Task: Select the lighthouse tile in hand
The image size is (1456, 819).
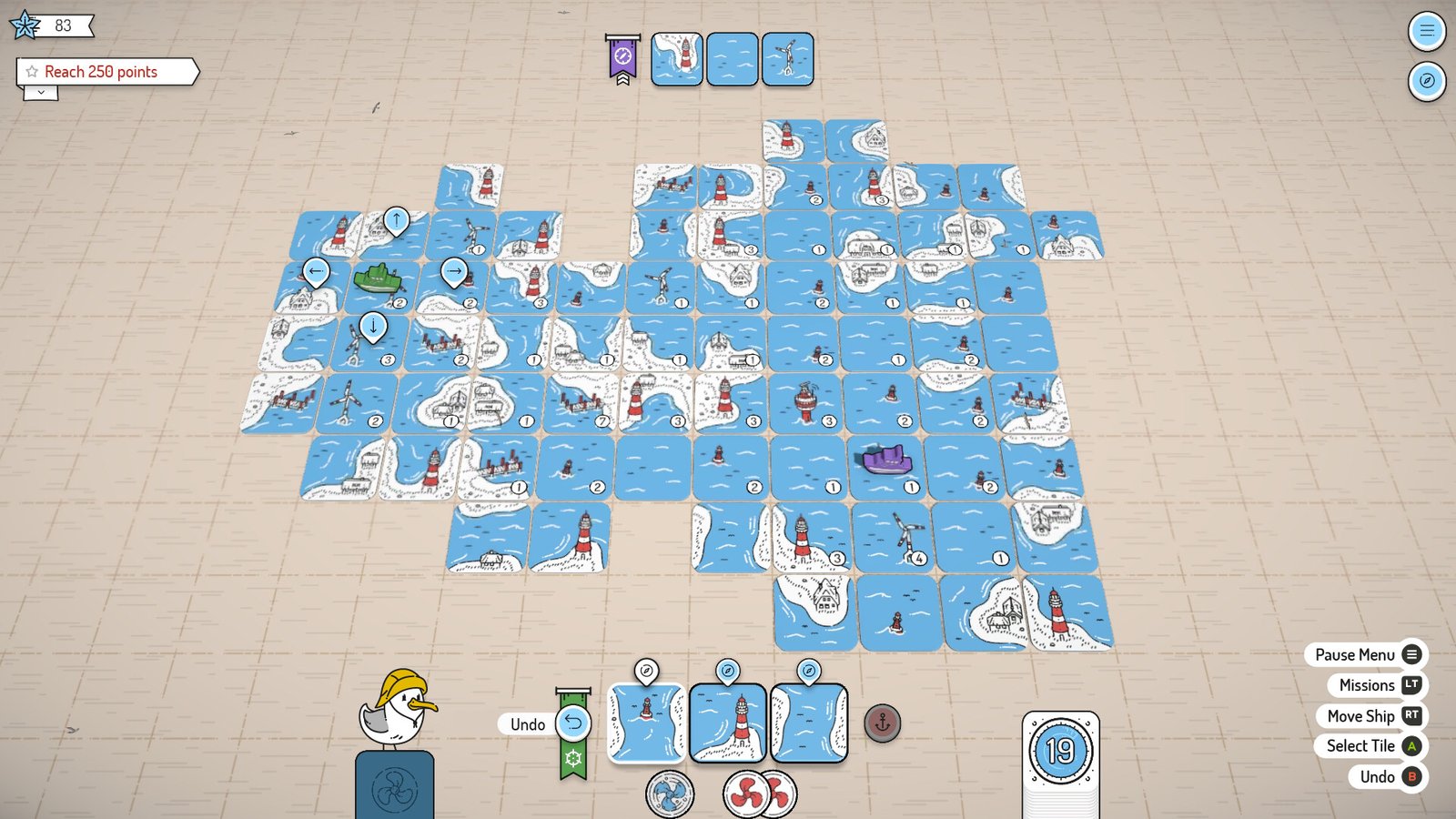Action: 728,723
